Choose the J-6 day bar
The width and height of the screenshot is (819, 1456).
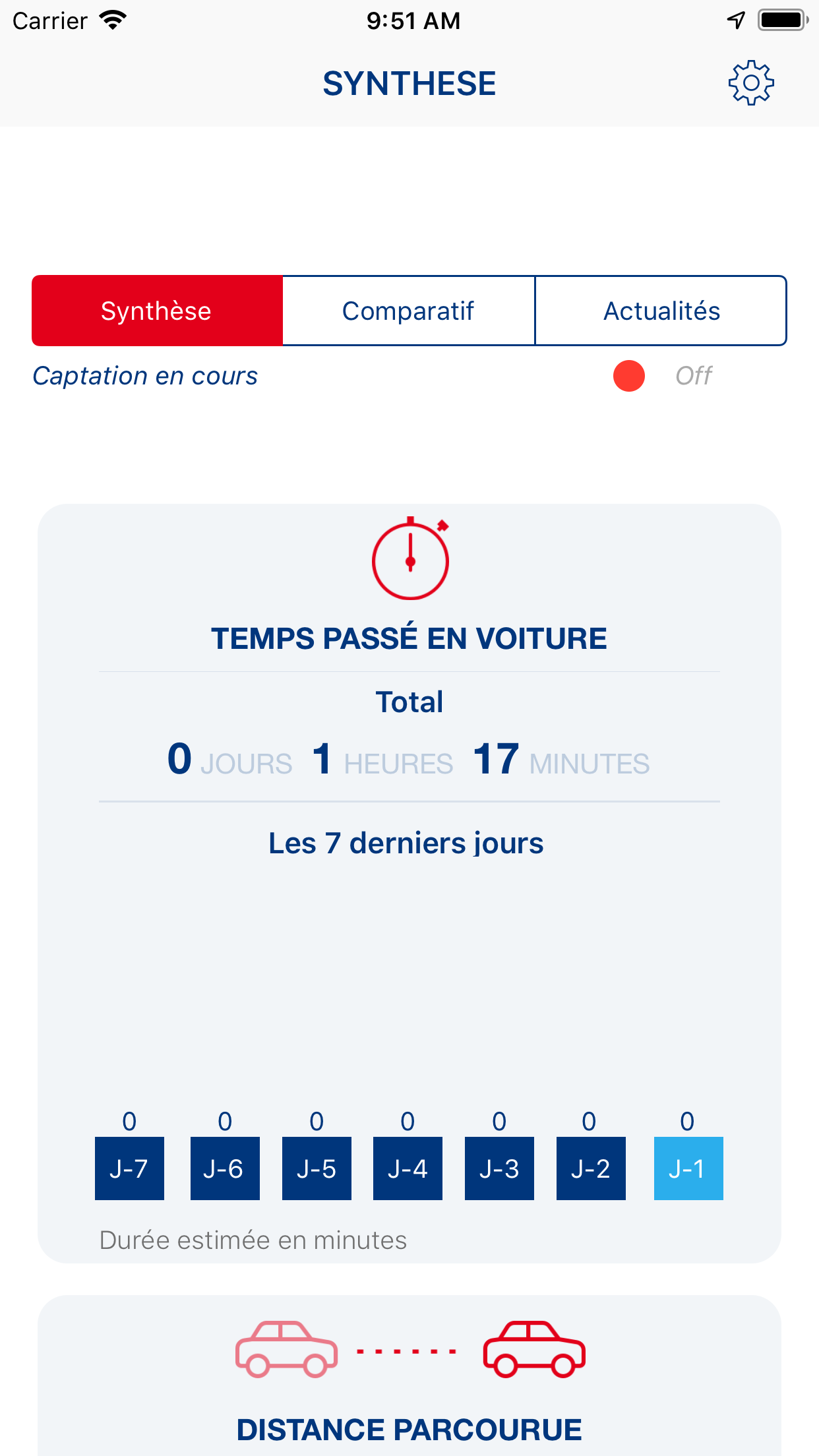[x=224, y=1168]
